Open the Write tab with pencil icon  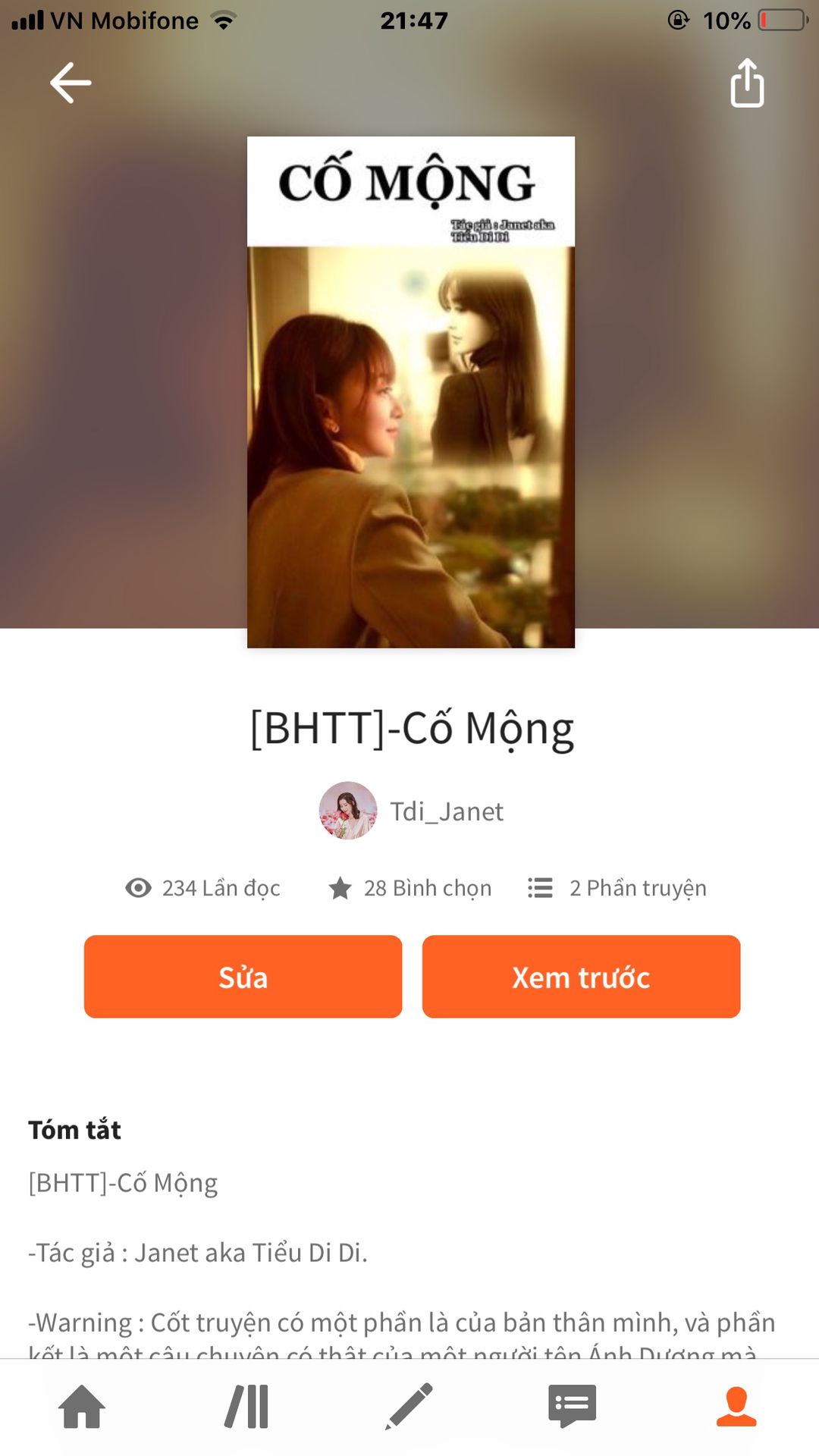[x=409, y=1407]
